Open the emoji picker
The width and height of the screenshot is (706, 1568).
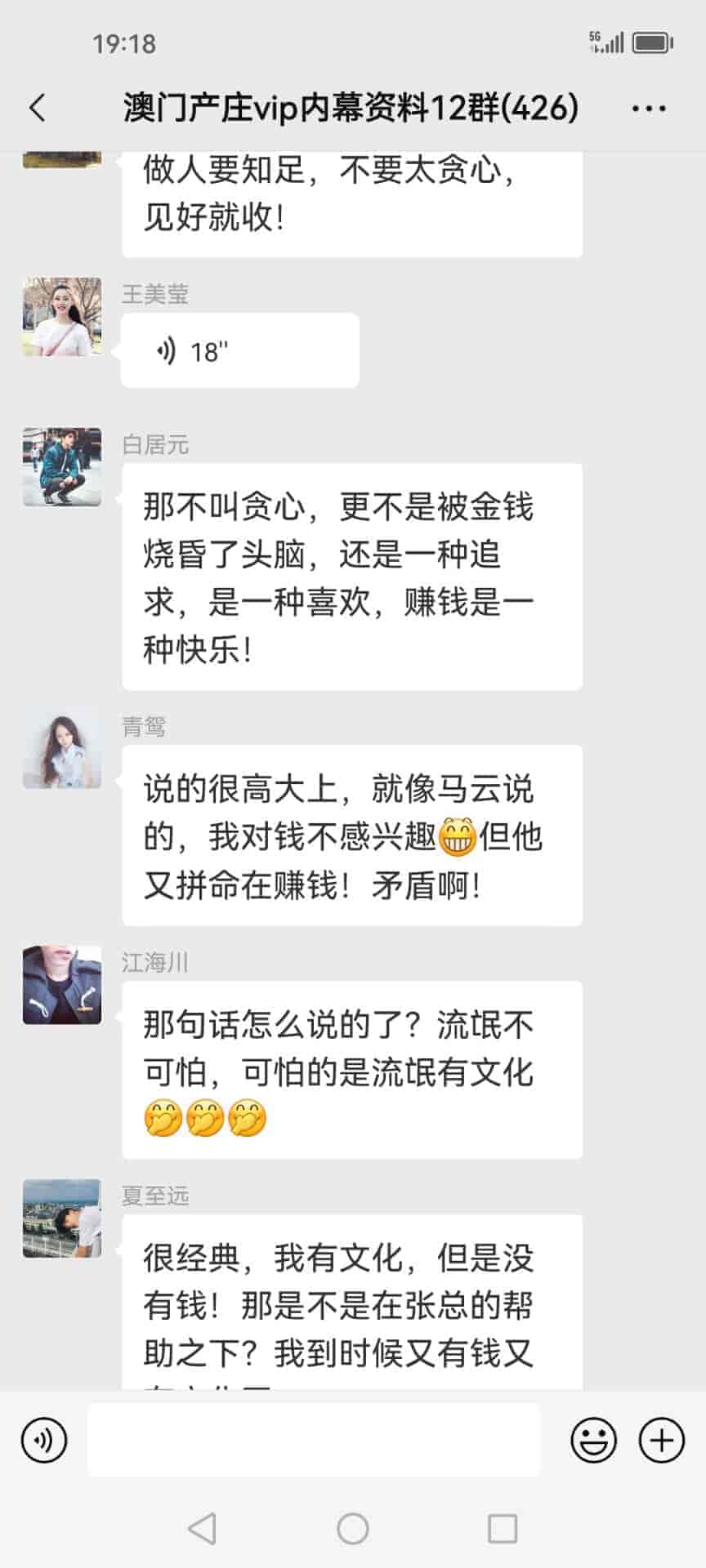click(x=593, y=1440)
